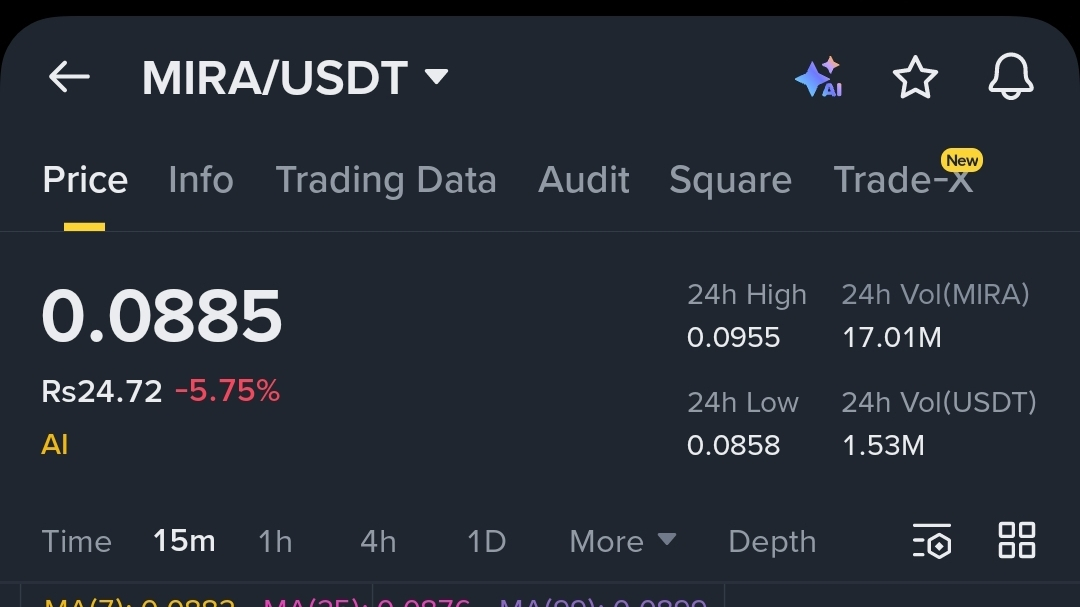Add MIRA/USDT to favorites with the star

tap(915, 77)
